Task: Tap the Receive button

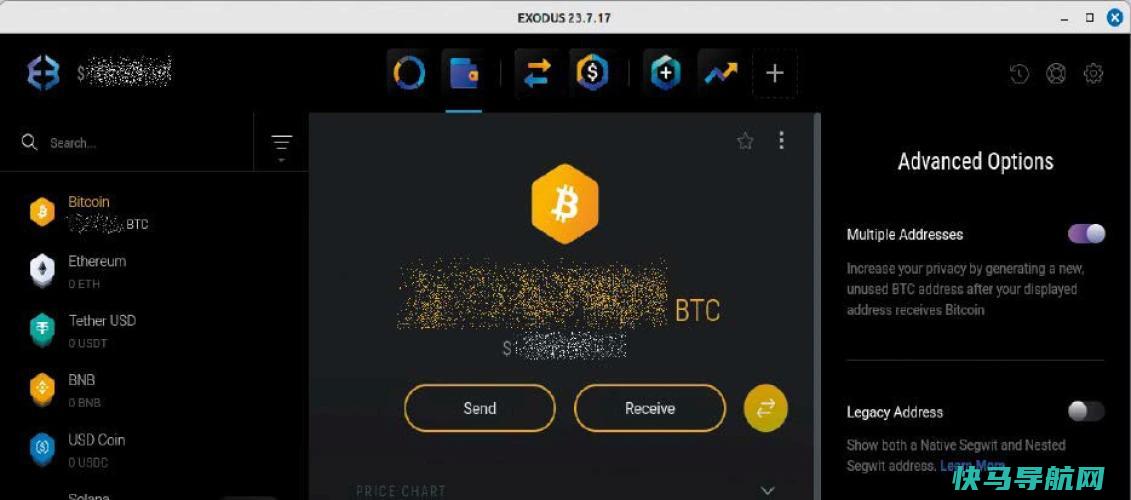Action: 649,408
